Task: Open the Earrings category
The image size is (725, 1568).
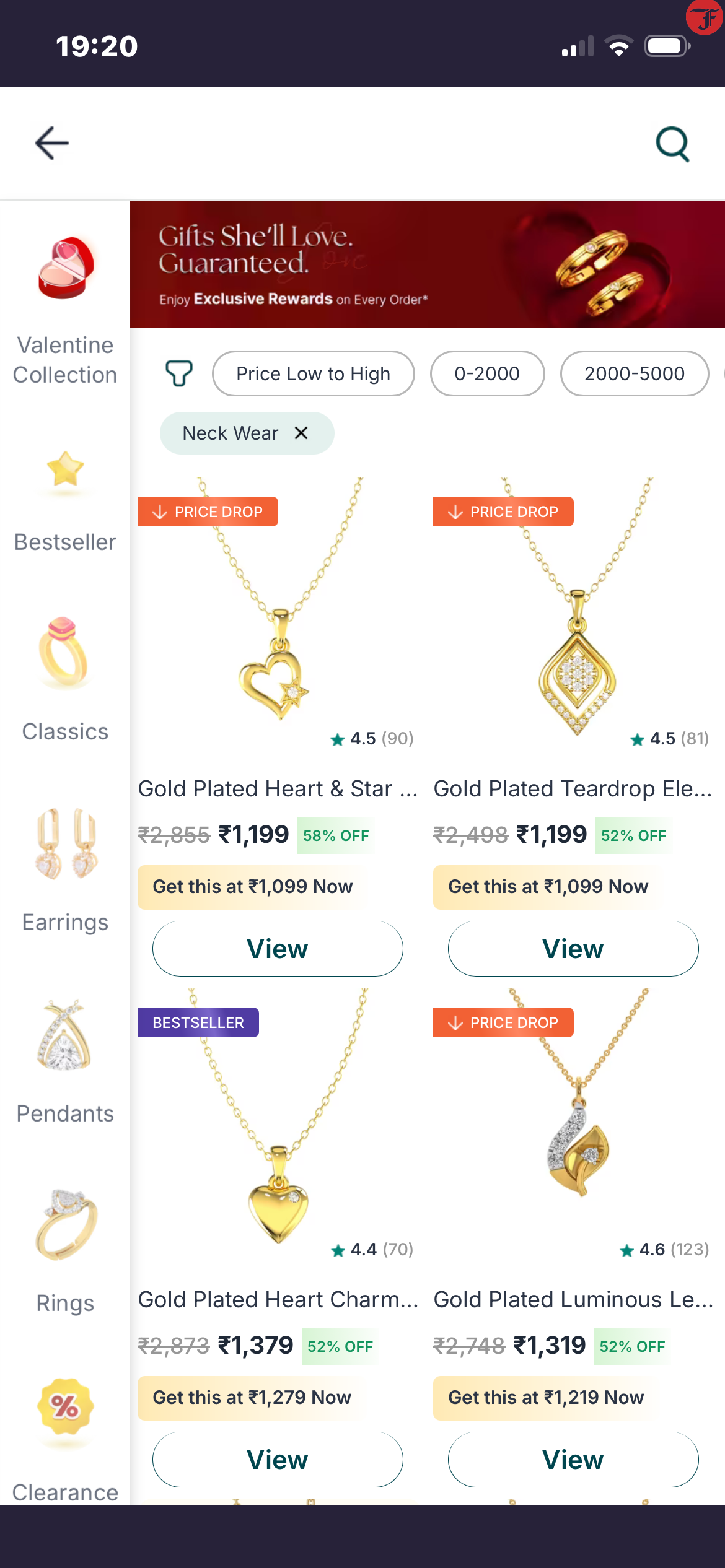Action: point(65,867)
